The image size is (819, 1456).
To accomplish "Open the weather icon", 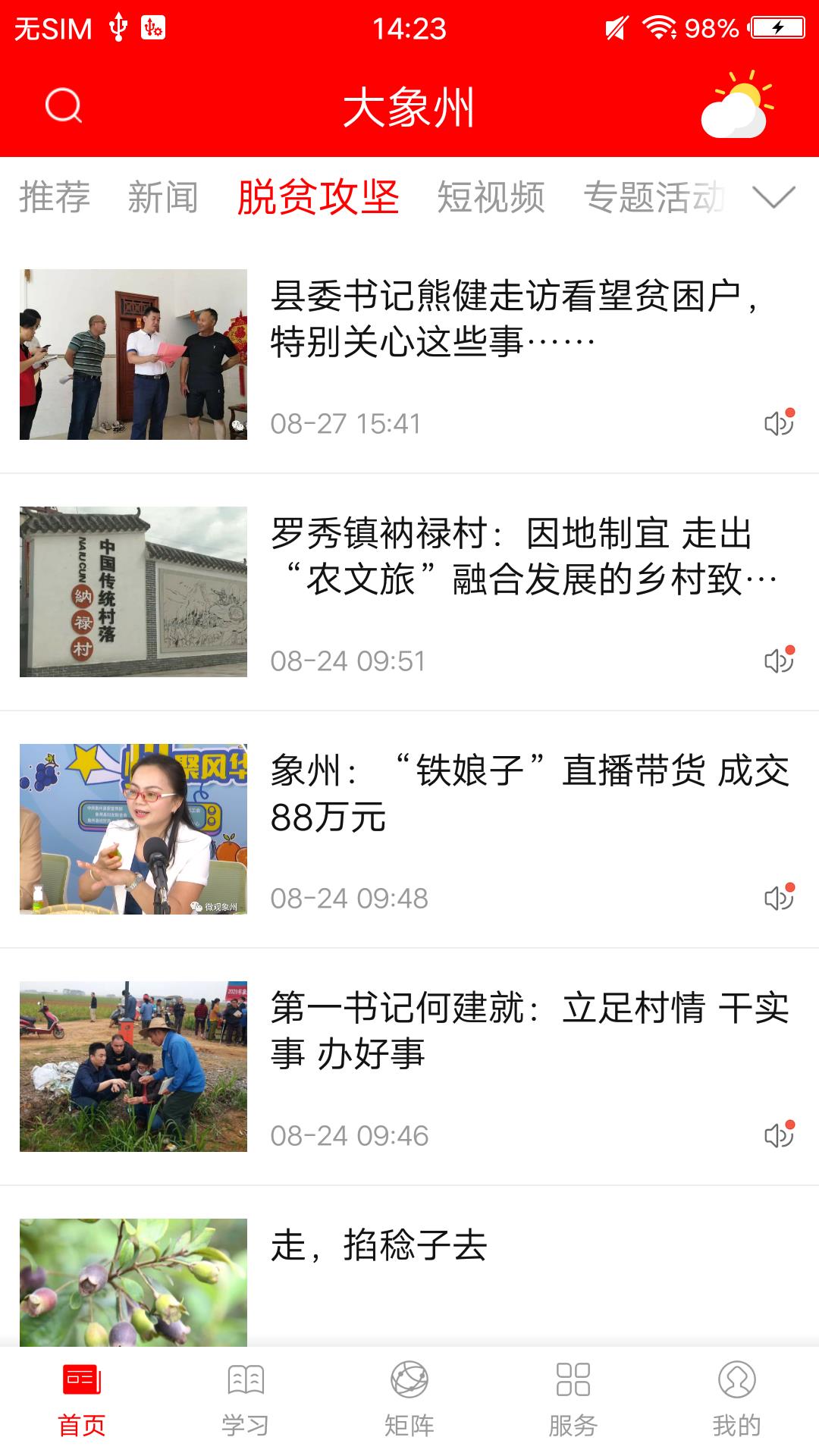I will point(736,105).
